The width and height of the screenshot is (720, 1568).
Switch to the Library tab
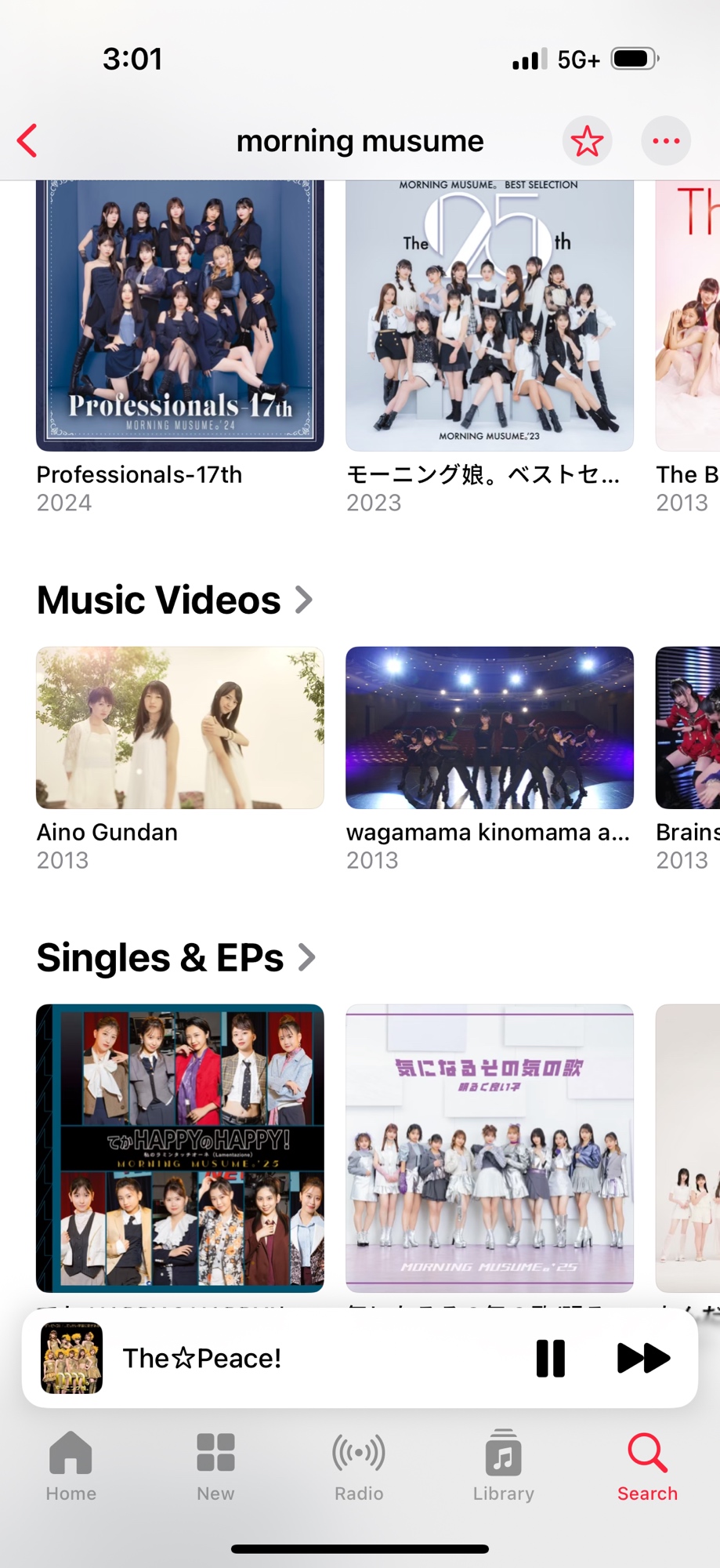(503, 1466)
